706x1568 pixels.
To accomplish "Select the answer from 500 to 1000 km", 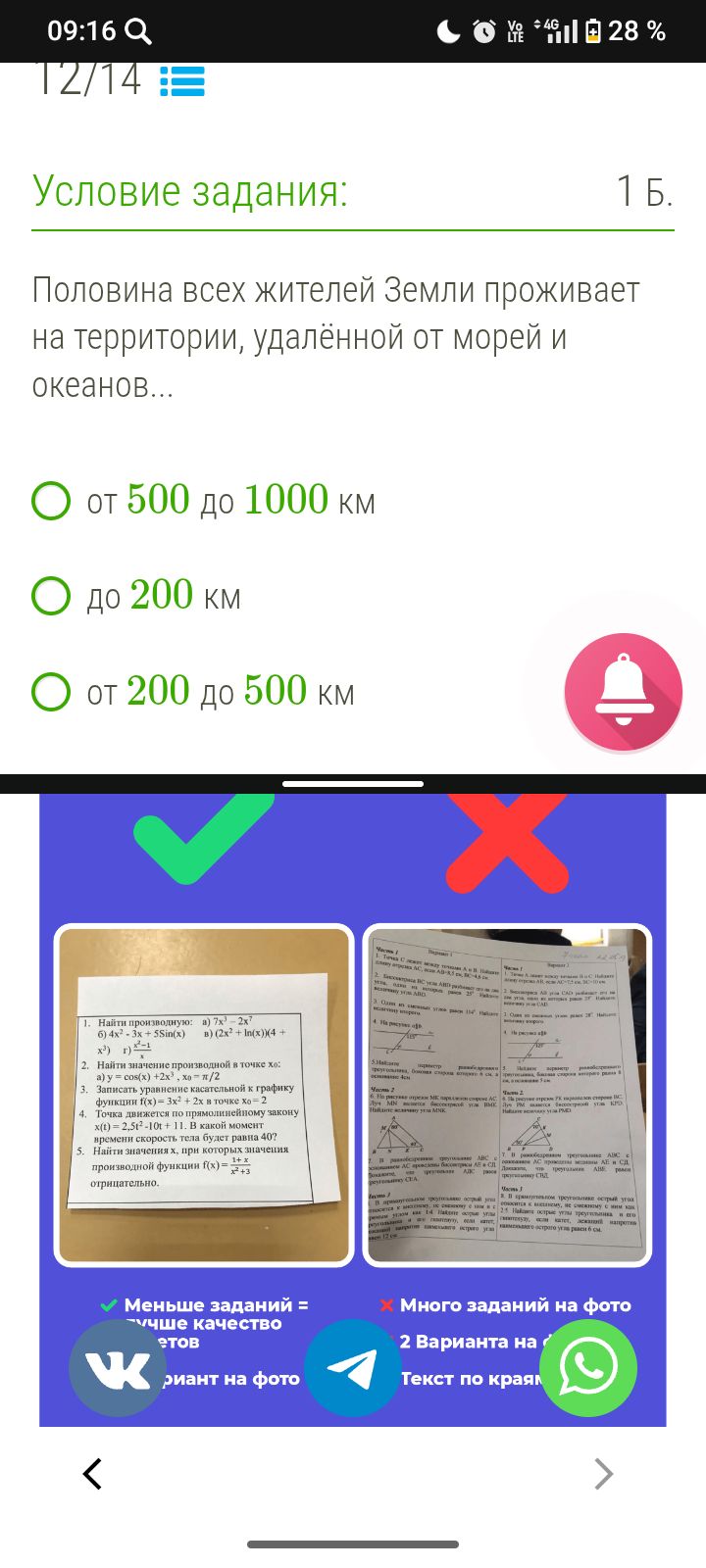I will point(52,501).
